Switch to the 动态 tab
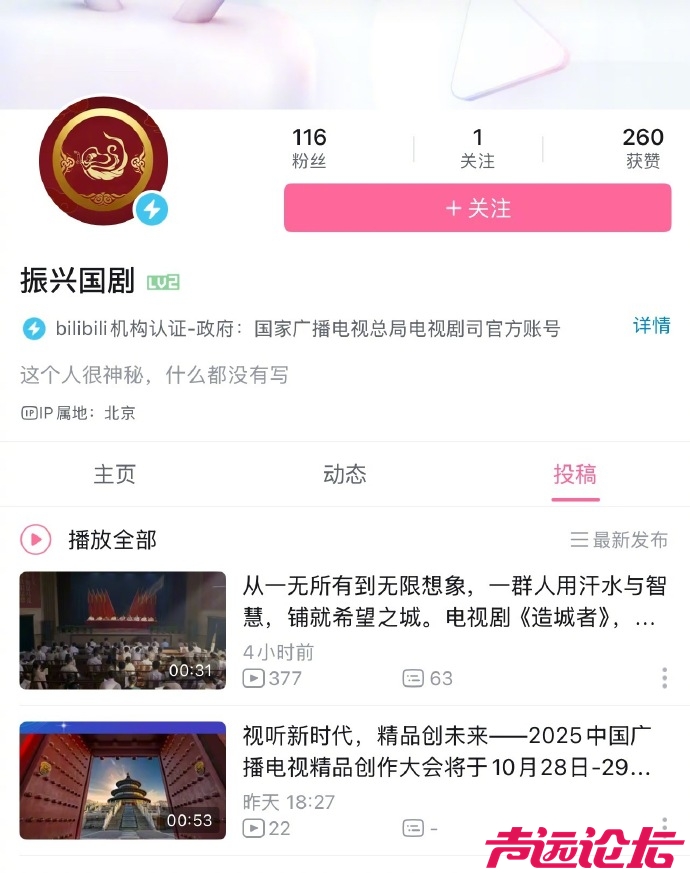 tap(345, 474)
